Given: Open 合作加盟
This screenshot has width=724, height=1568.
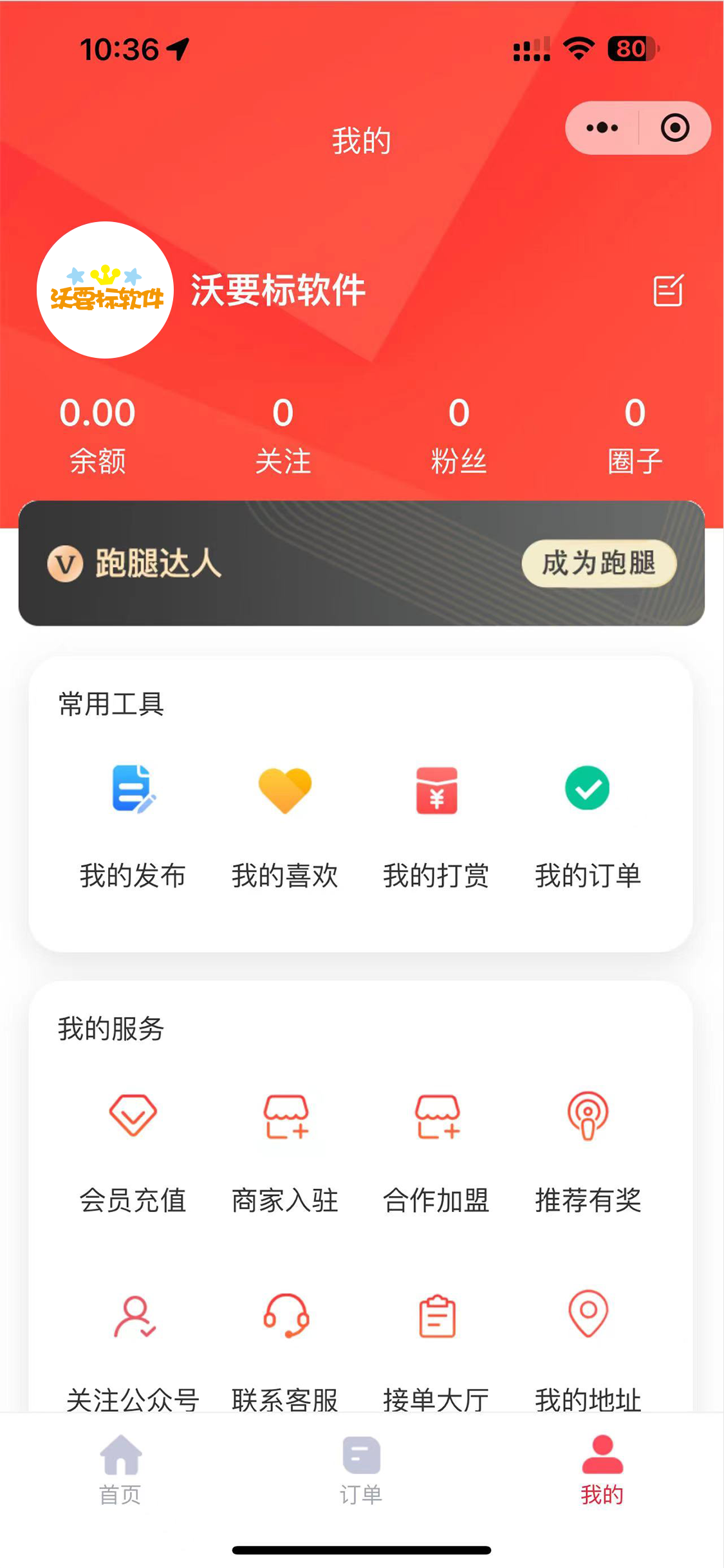Looking at the screenshot, I should click(x=436, y=1152).
